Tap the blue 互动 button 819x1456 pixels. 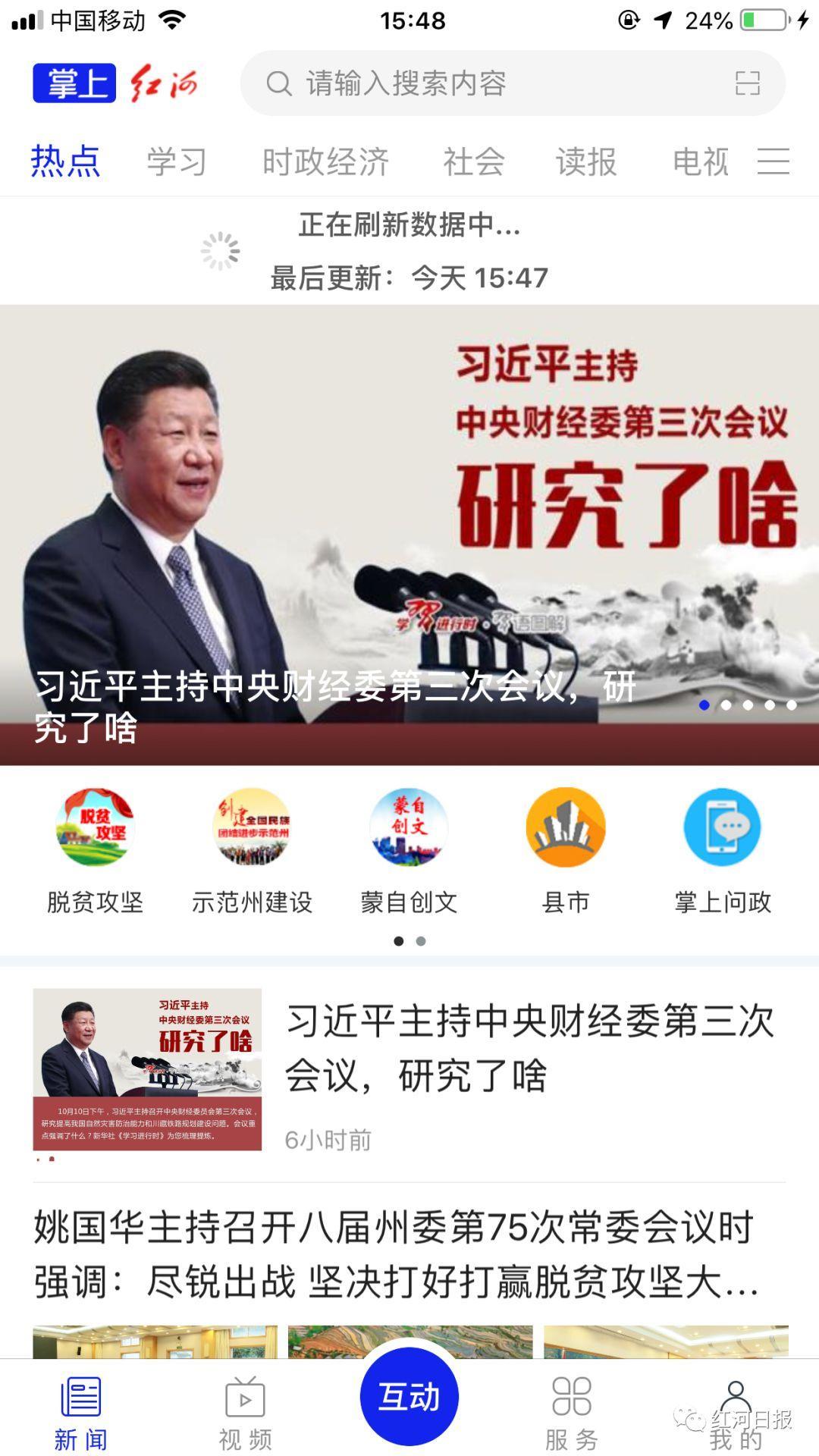tap(409, 1397)
